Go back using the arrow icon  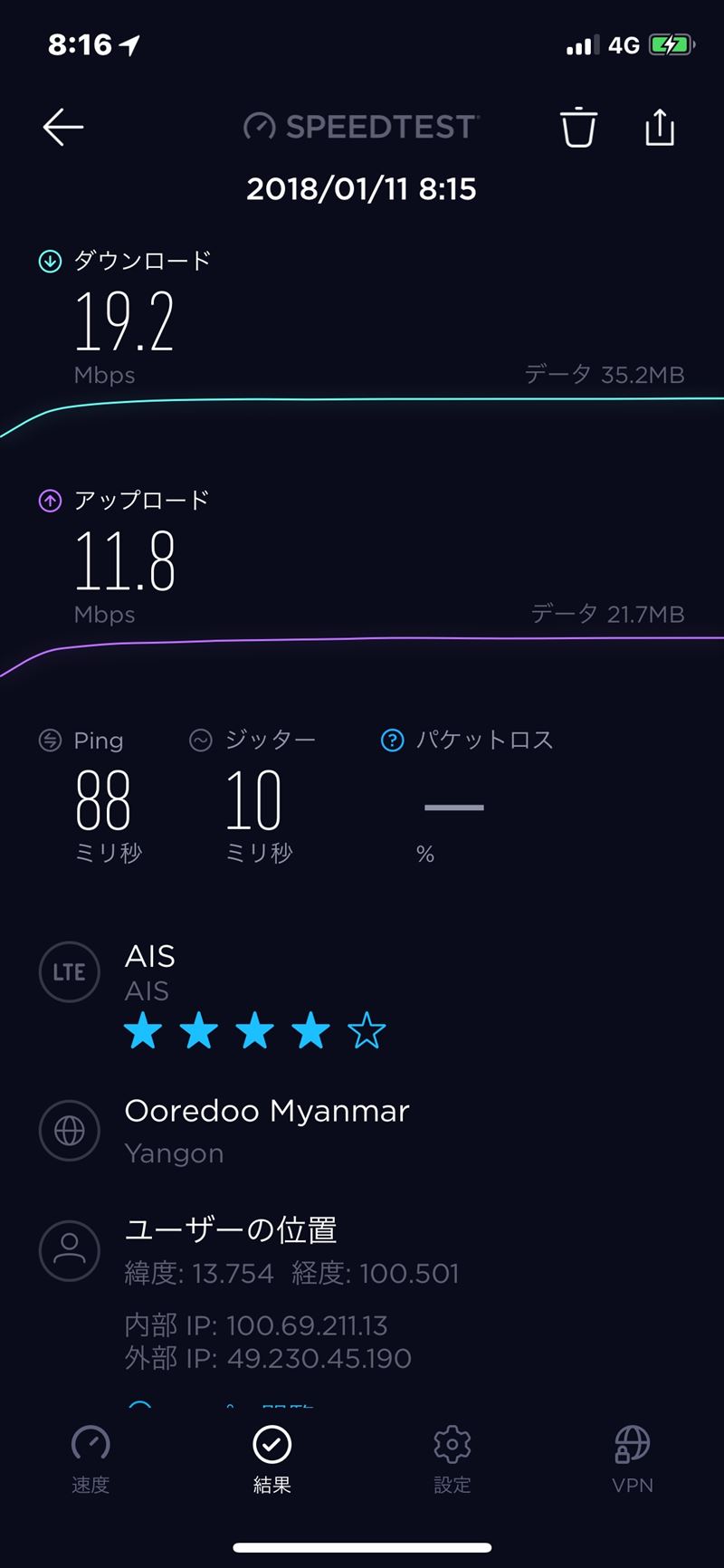pyautogui.click(x=63, y=128)
